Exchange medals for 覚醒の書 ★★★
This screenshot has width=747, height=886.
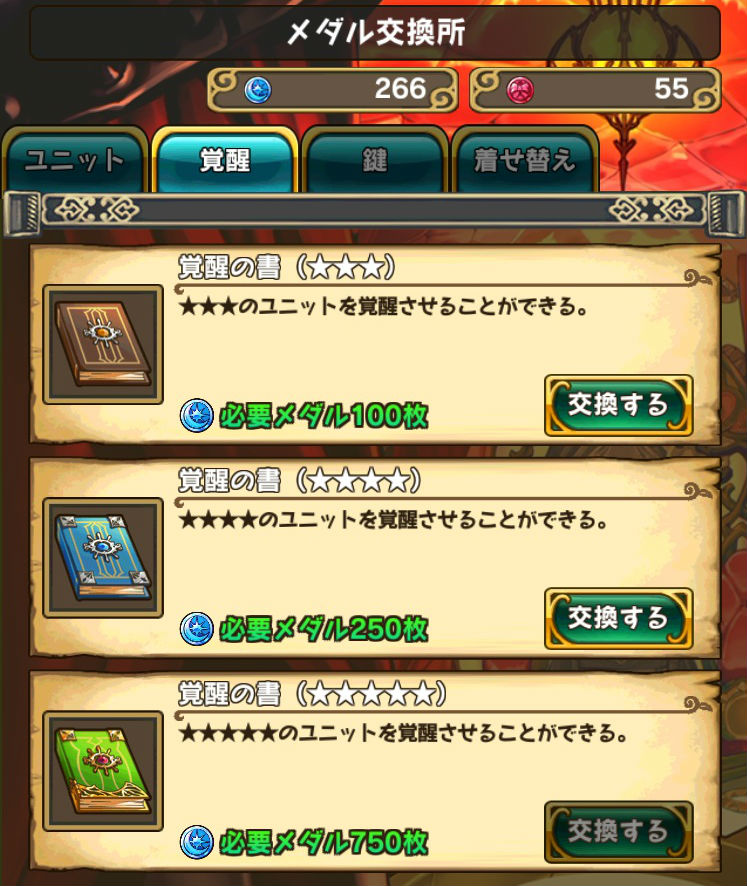tap(618, 405)
